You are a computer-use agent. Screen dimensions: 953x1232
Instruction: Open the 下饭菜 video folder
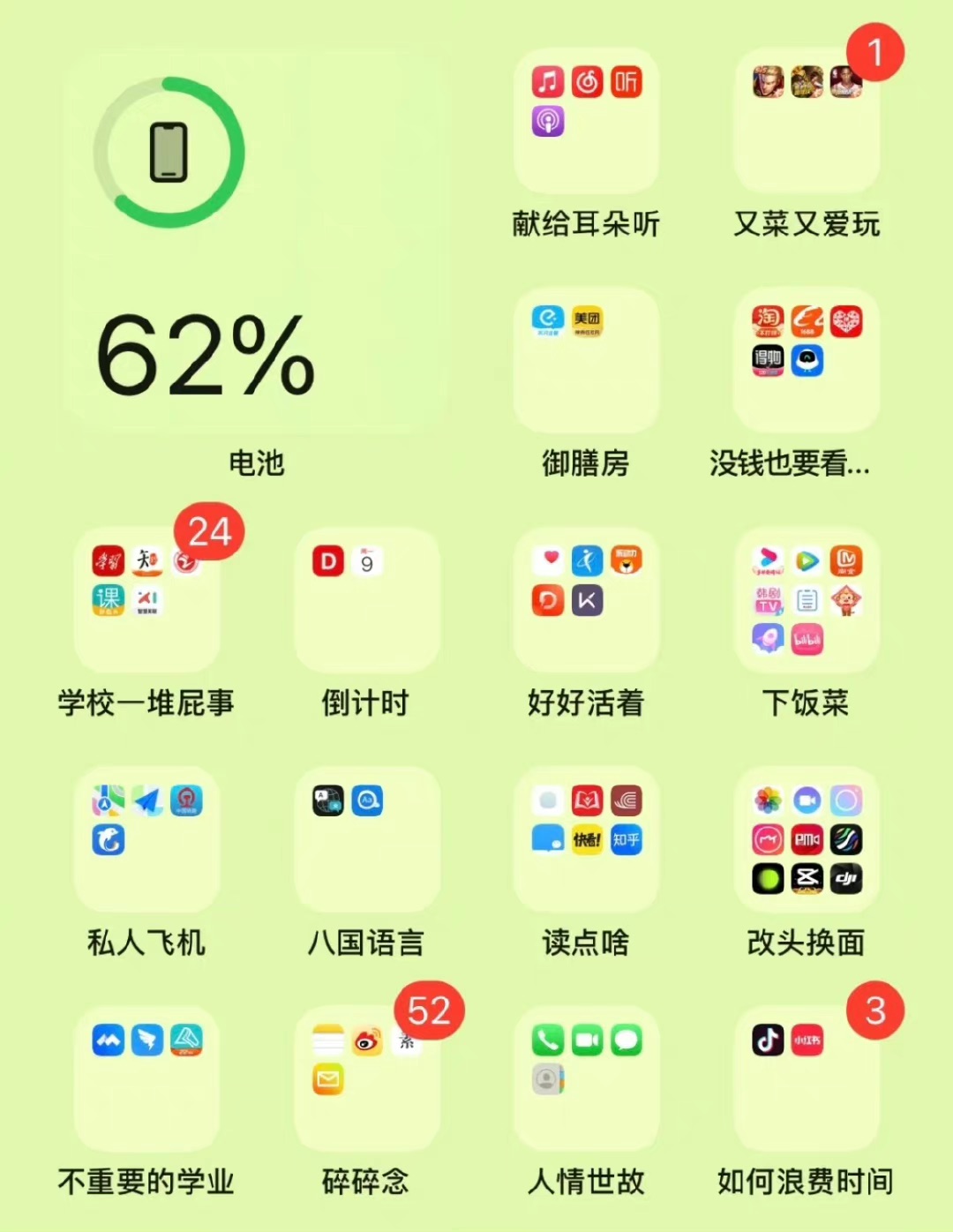pyautogui.click(x=807, y=600)
